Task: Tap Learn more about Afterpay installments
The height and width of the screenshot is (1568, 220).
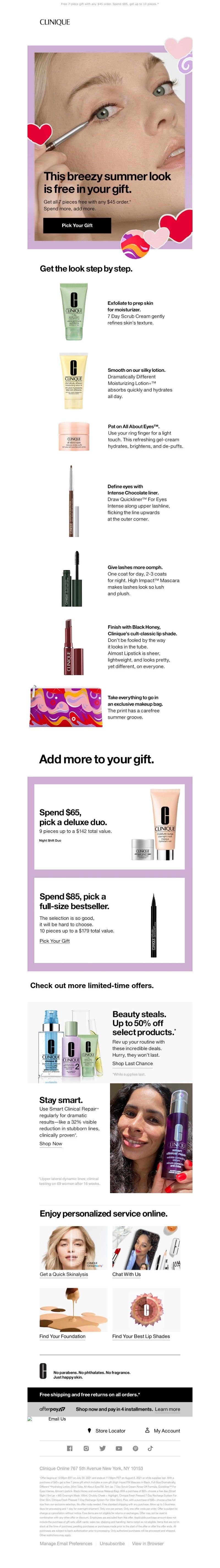Action: pyautogui.click(x=167, y=1409)
